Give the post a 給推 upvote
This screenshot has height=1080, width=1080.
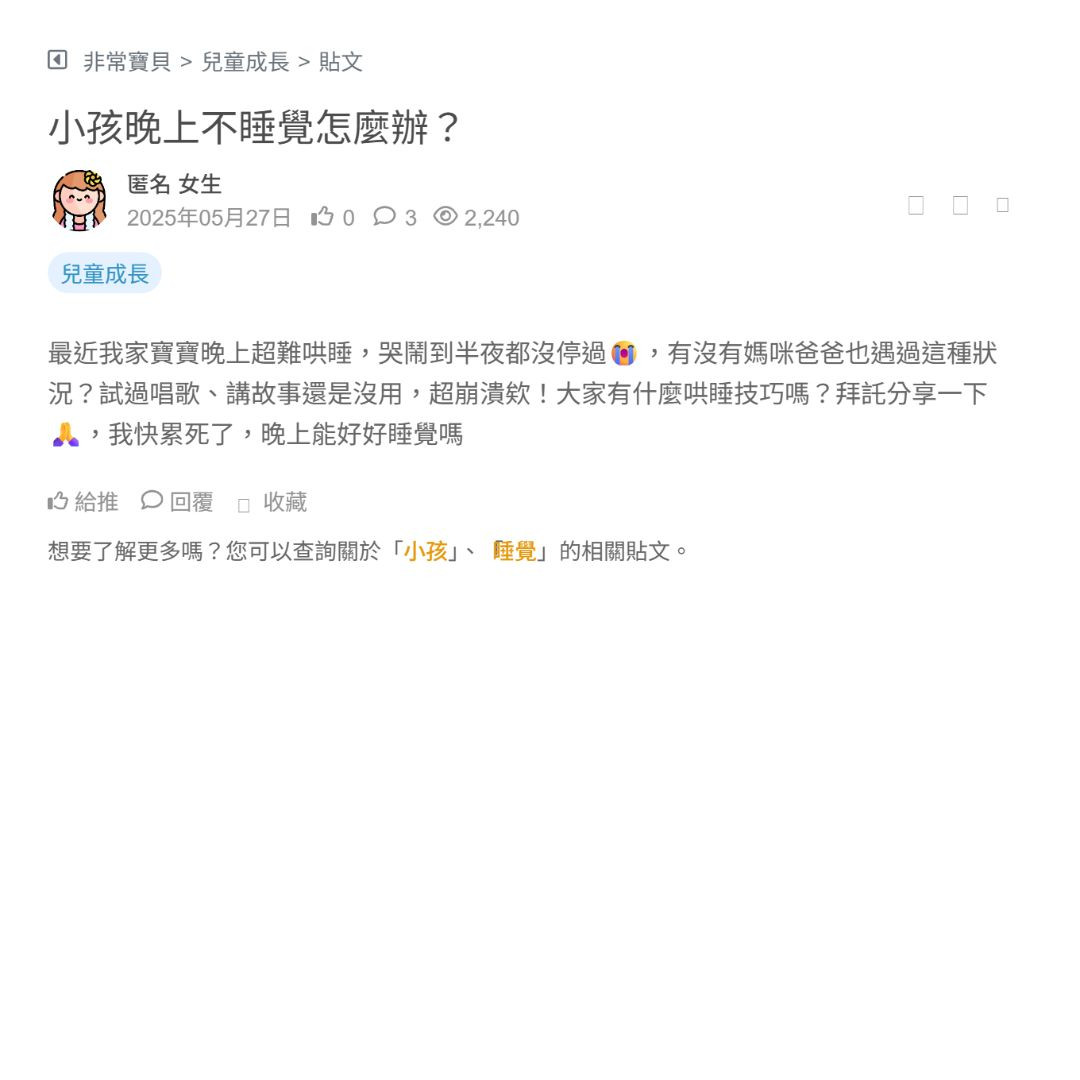[x=83, y=502]
